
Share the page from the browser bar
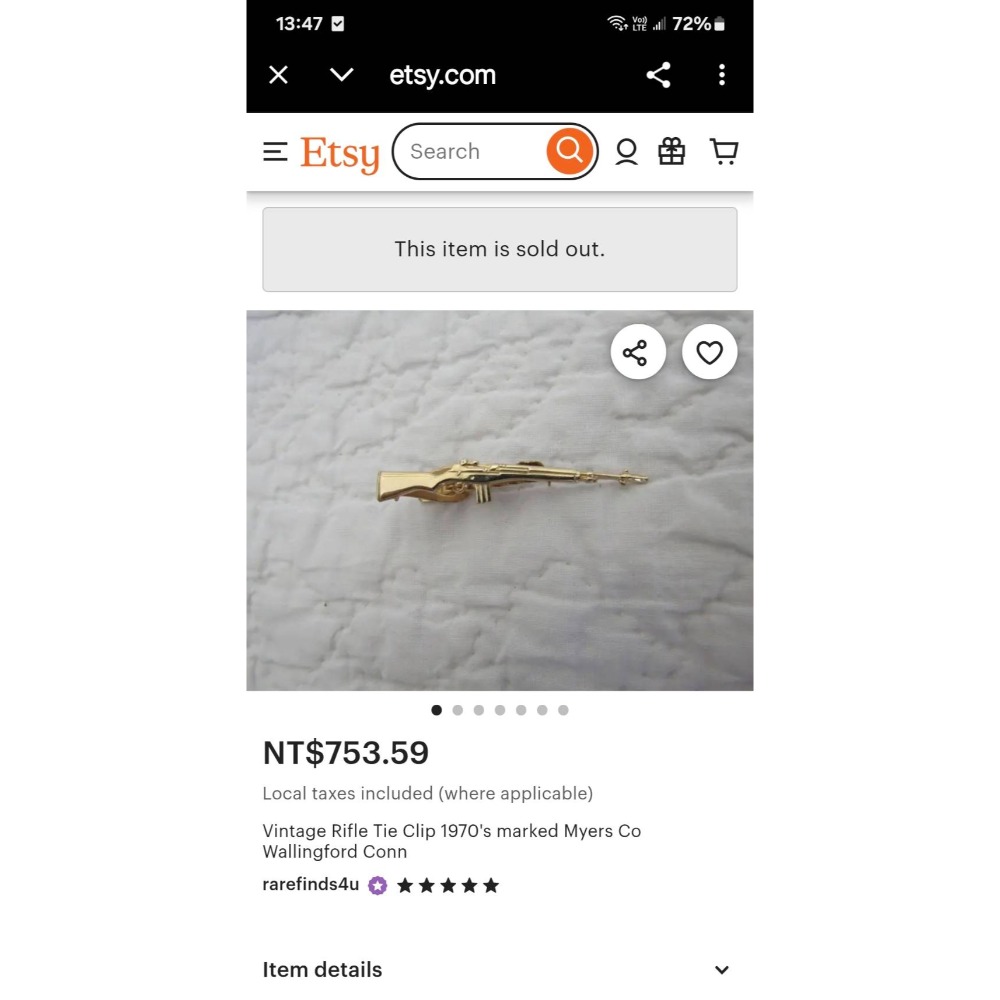pos(658,75)
